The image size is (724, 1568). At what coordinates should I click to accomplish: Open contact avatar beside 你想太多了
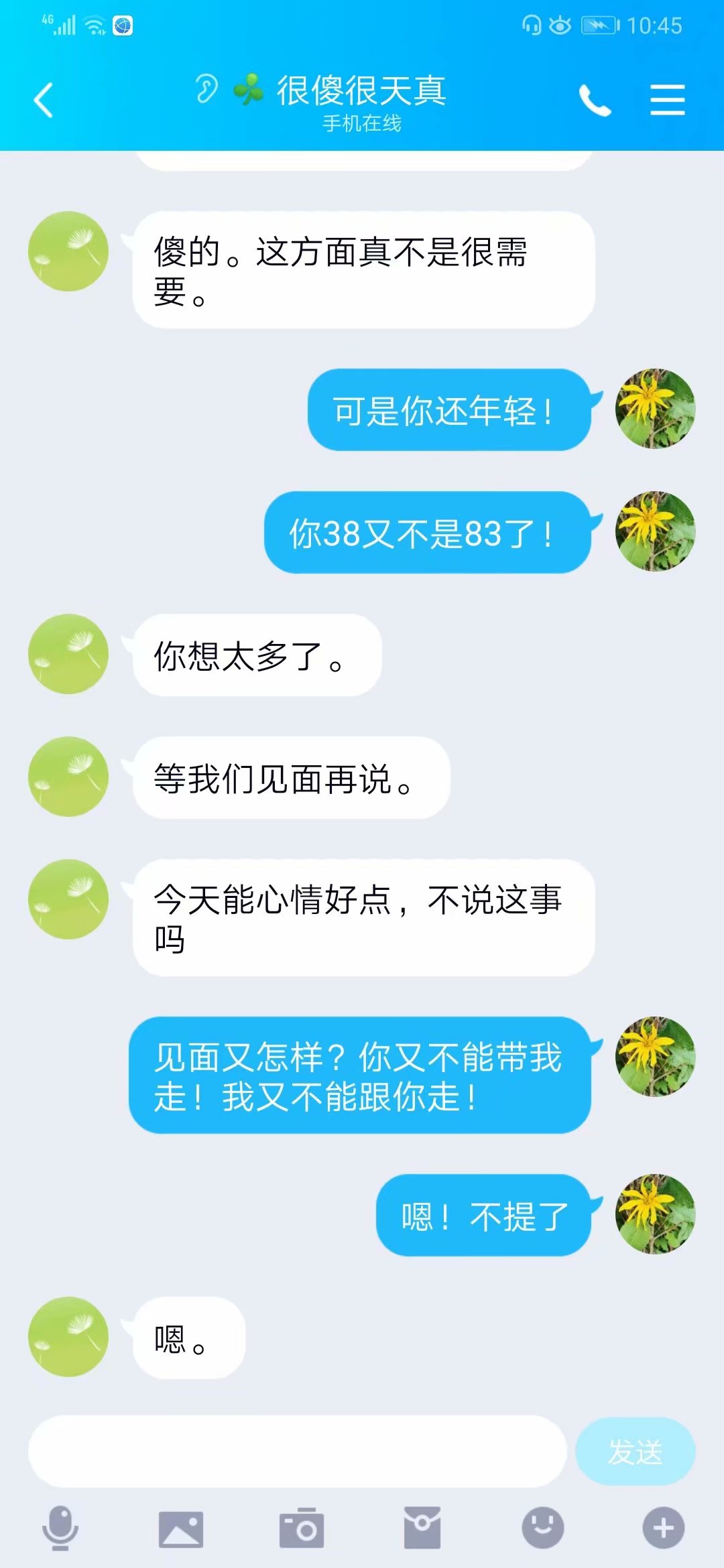point(68,654)
